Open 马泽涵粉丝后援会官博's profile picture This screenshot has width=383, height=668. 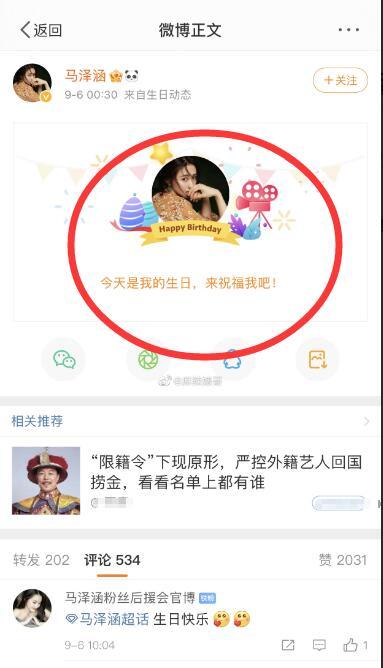click(x=32, y=608)
